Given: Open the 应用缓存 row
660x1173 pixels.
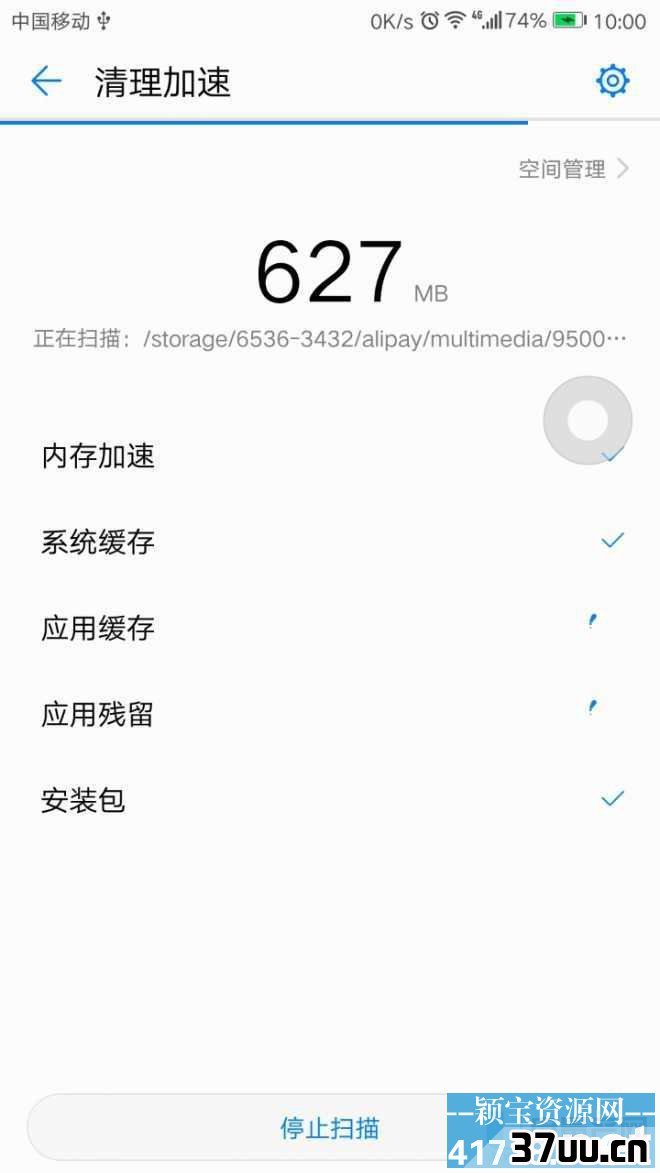Looking at the screenshot, I should point(330,628).
